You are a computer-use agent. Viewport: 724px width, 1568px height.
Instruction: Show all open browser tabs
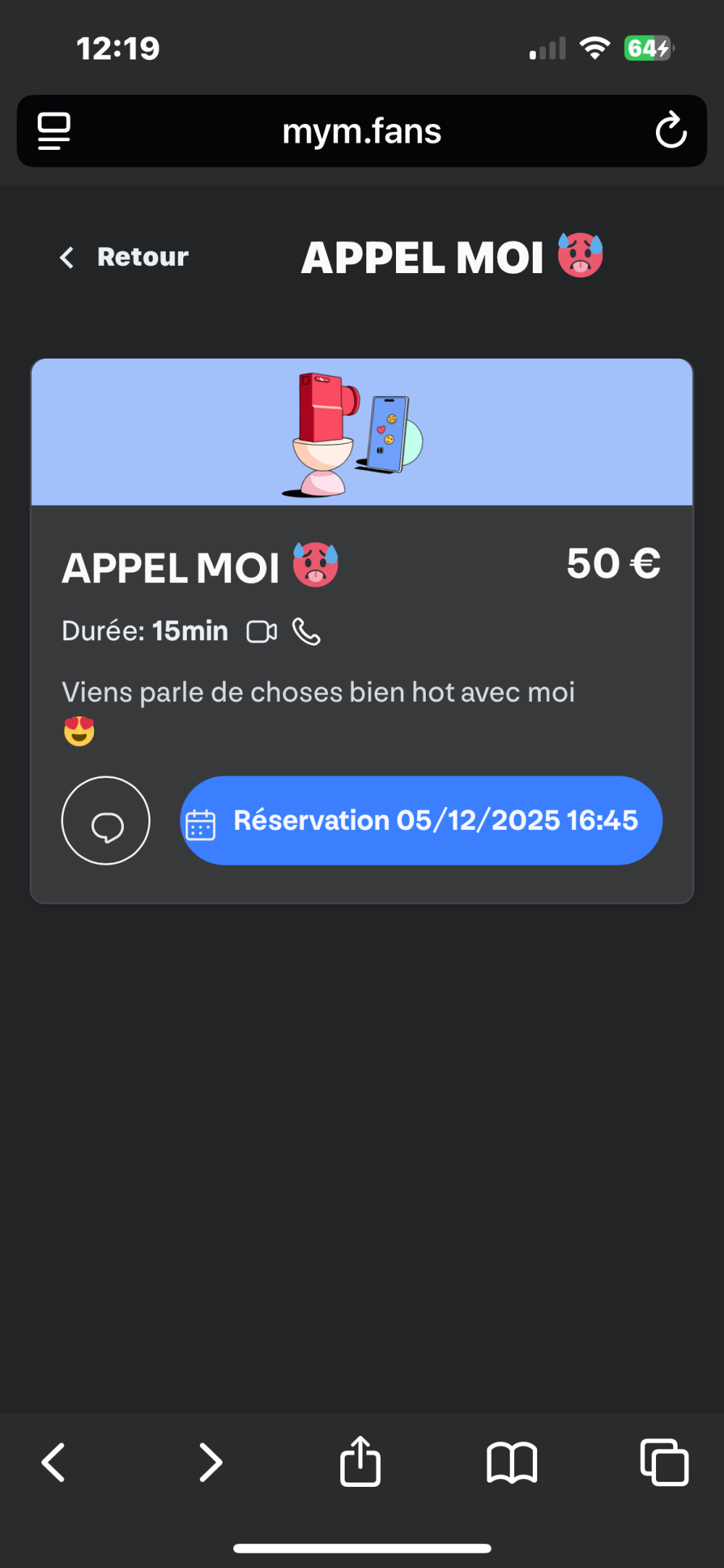tap(664, 1462)
